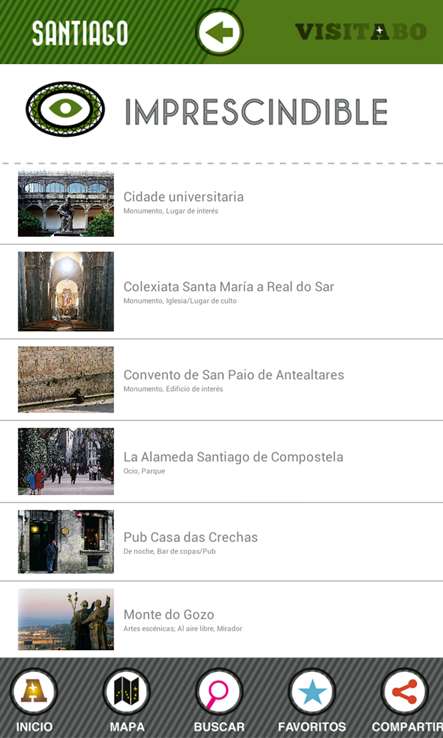Show Favoritos list

(312, 700)
